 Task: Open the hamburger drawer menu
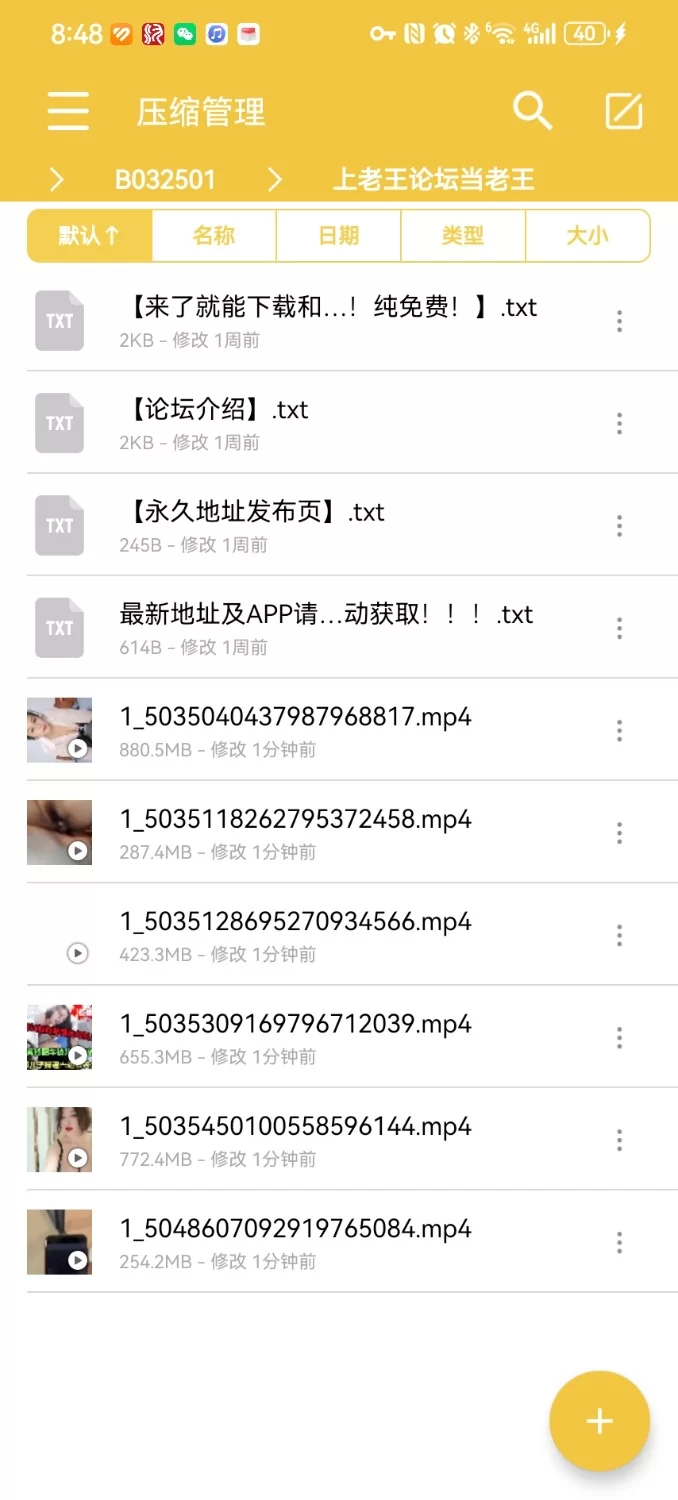pos(68,111)
